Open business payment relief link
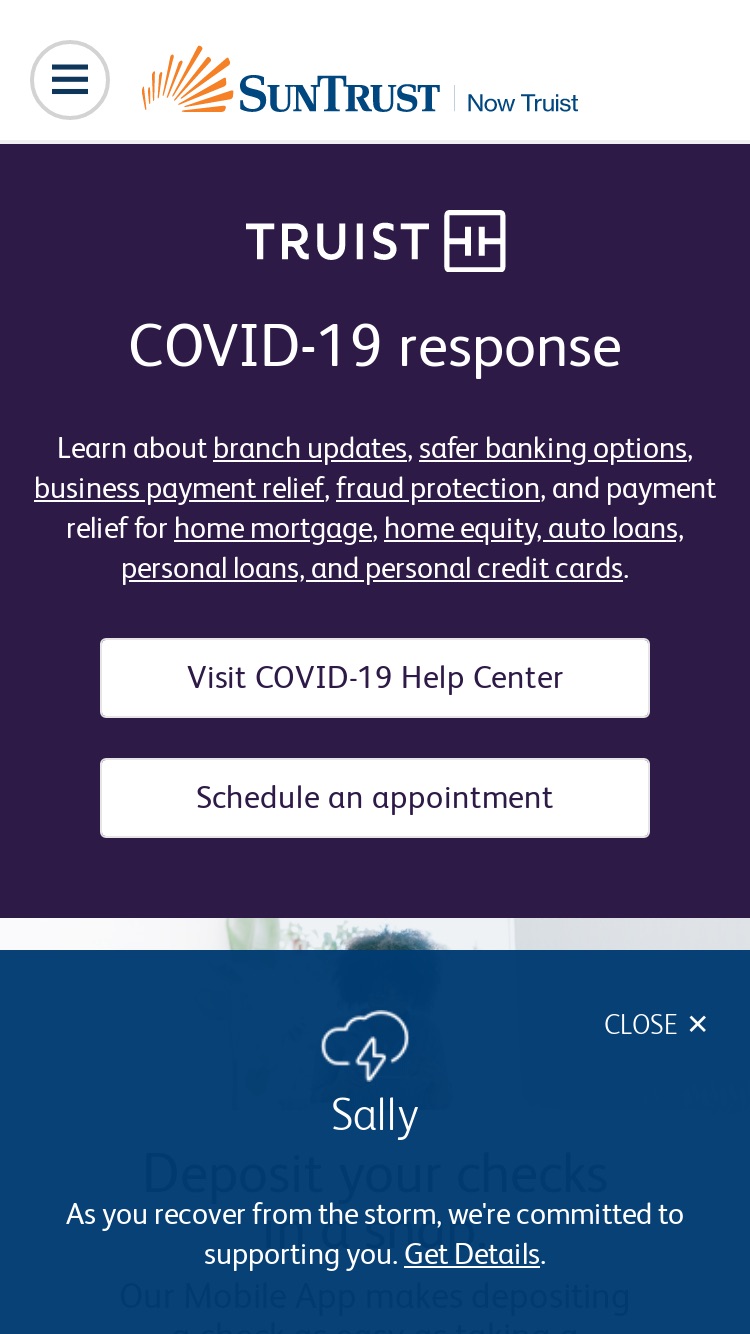 179,488
